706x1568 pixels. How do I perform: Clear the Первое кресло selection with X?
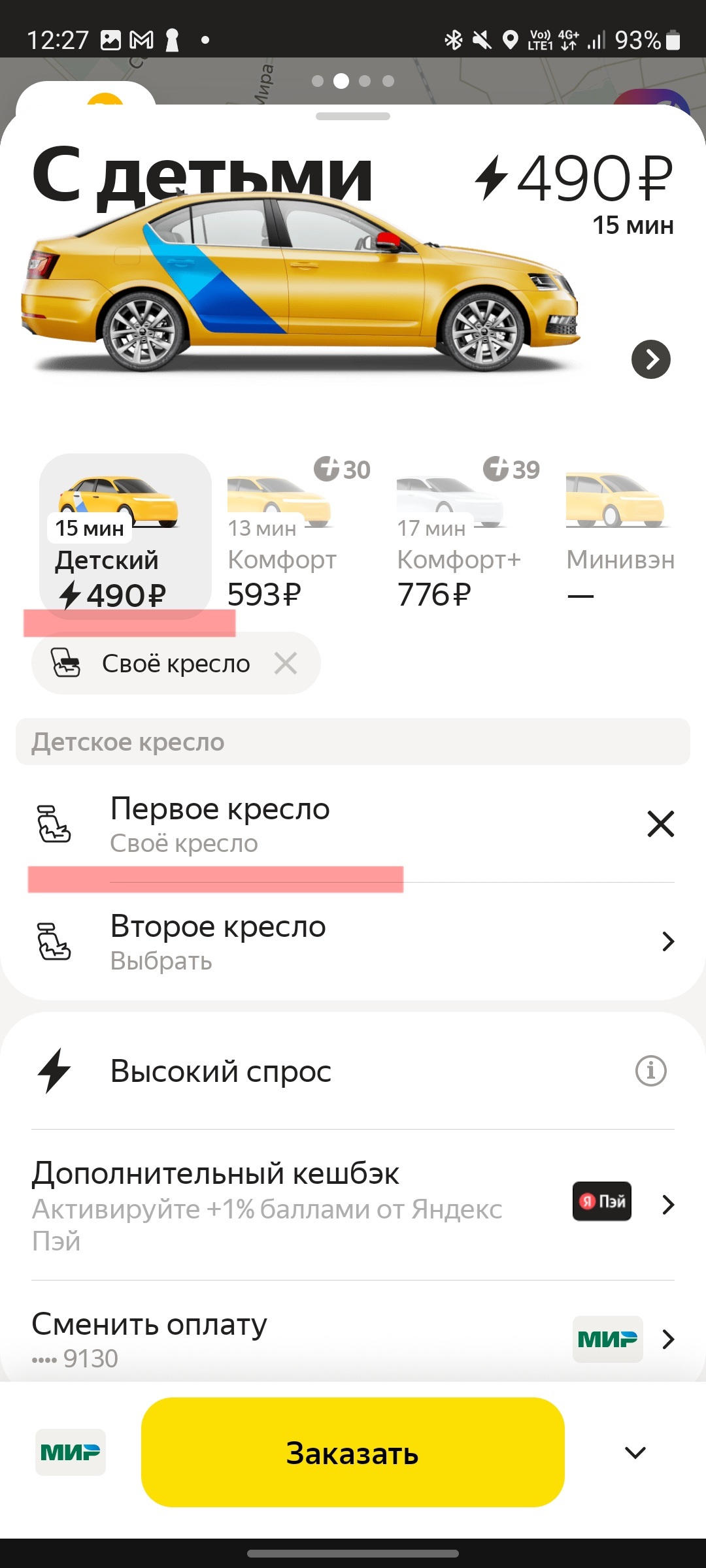661,825
